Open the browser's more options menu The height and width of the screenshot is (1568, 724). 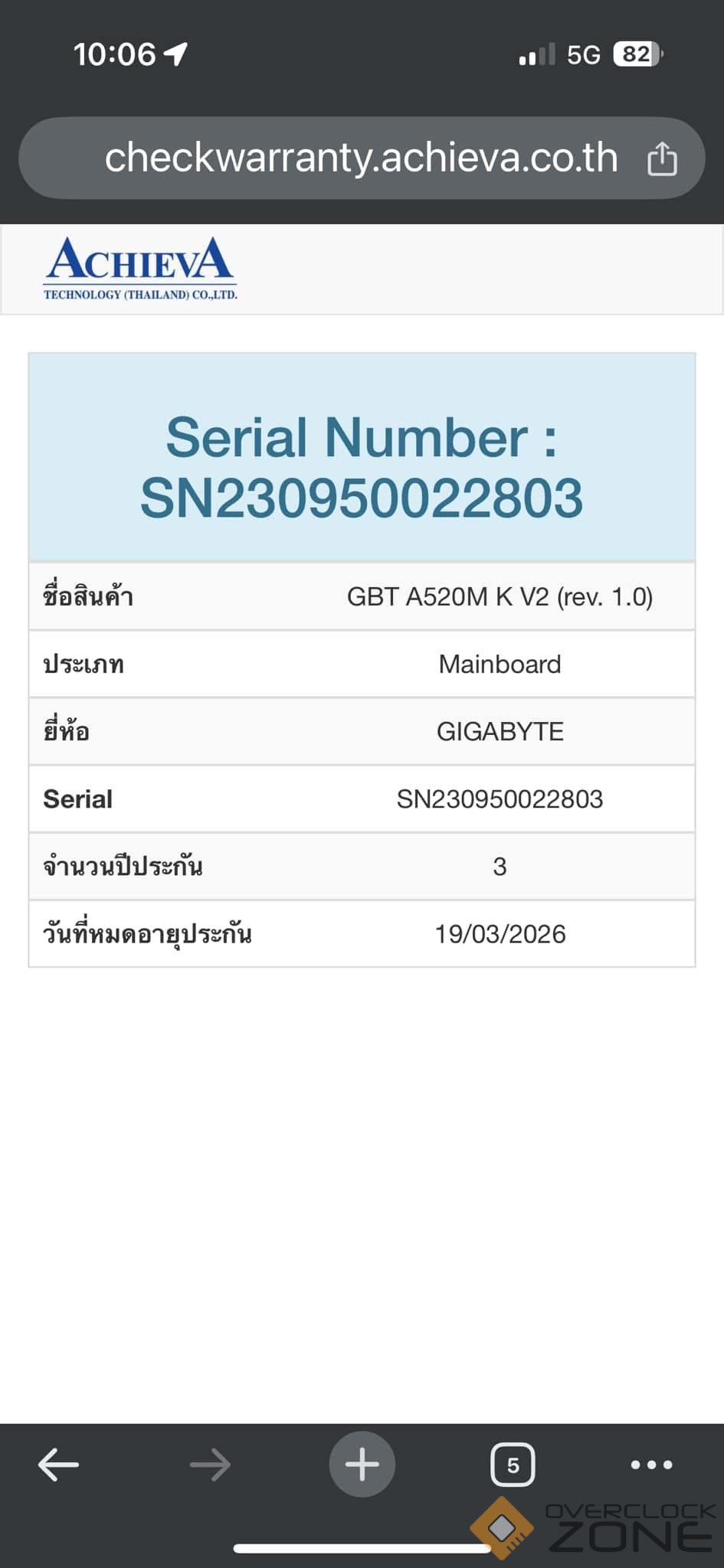click(651, 1465)
